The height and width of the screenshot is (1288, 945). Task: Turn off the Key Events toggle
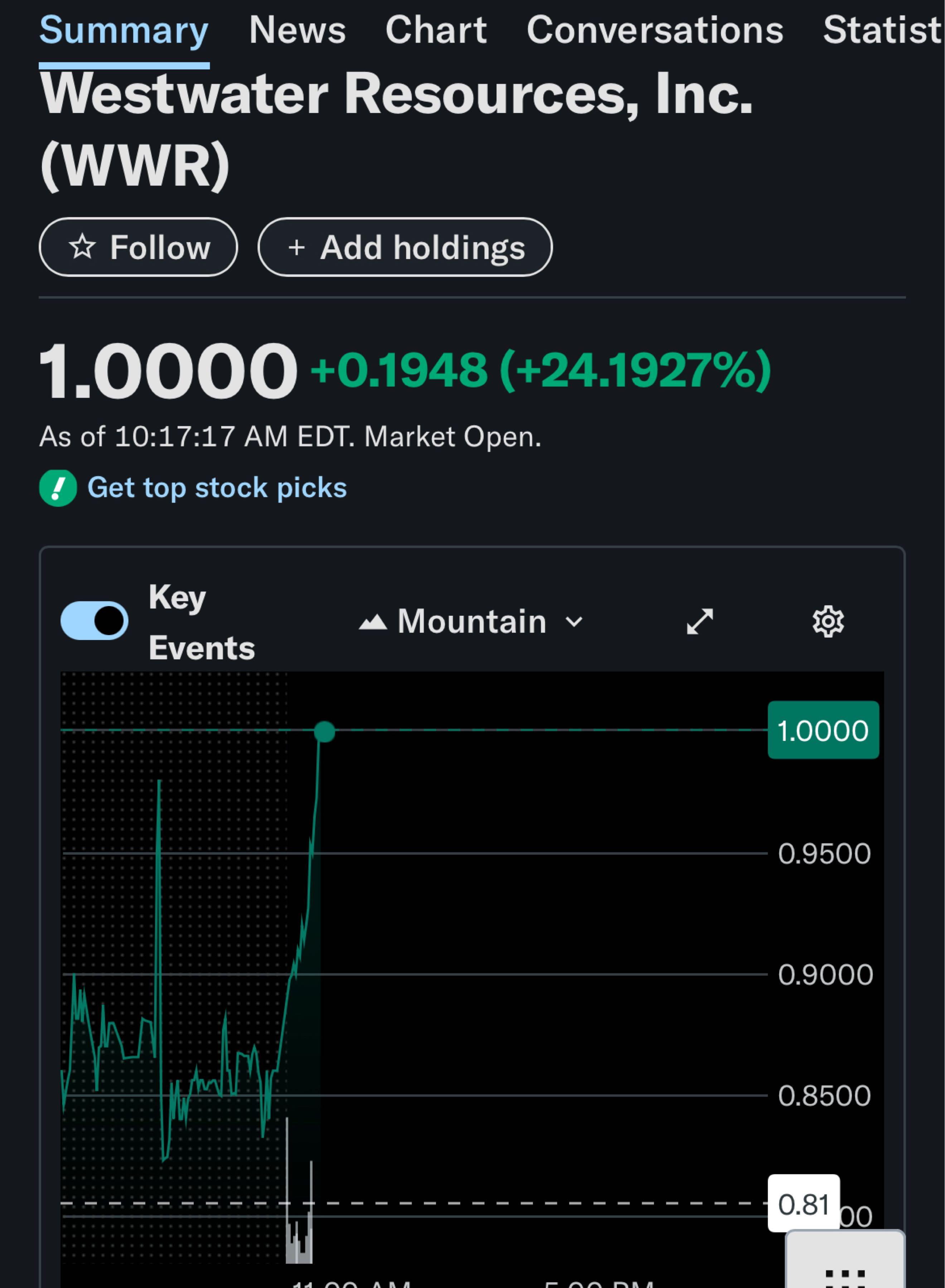94,620
